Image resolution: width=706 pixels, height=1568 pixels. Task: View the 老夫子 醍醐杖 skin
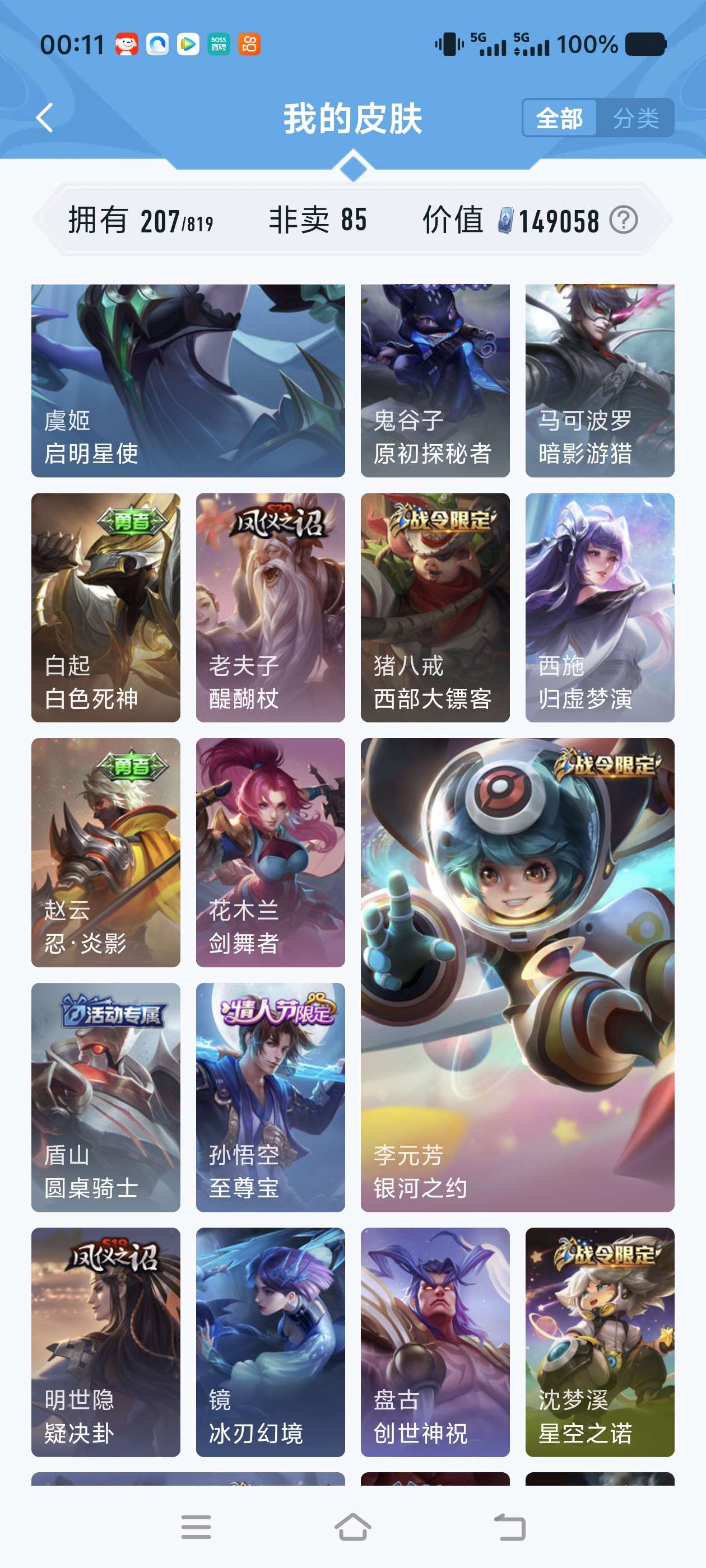click(271, 608)
